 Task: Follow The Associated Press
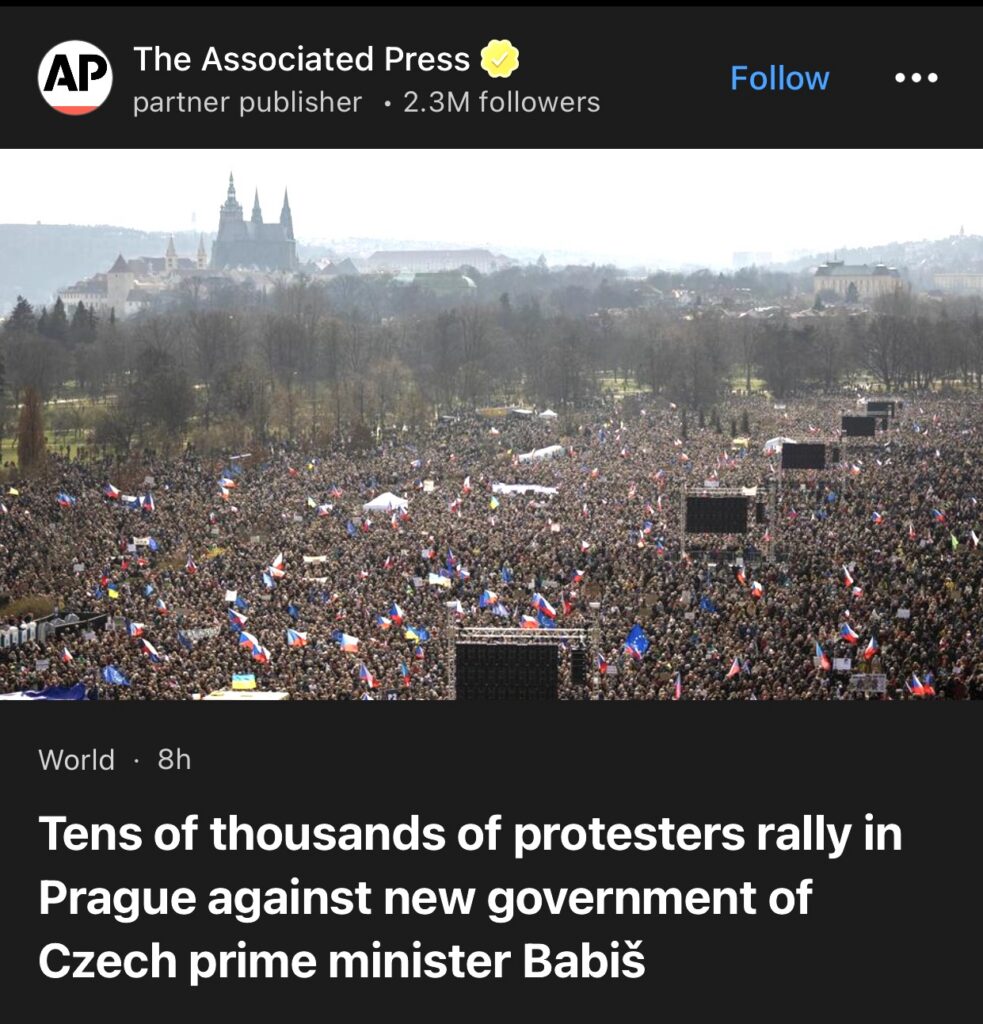coord(779,78)
